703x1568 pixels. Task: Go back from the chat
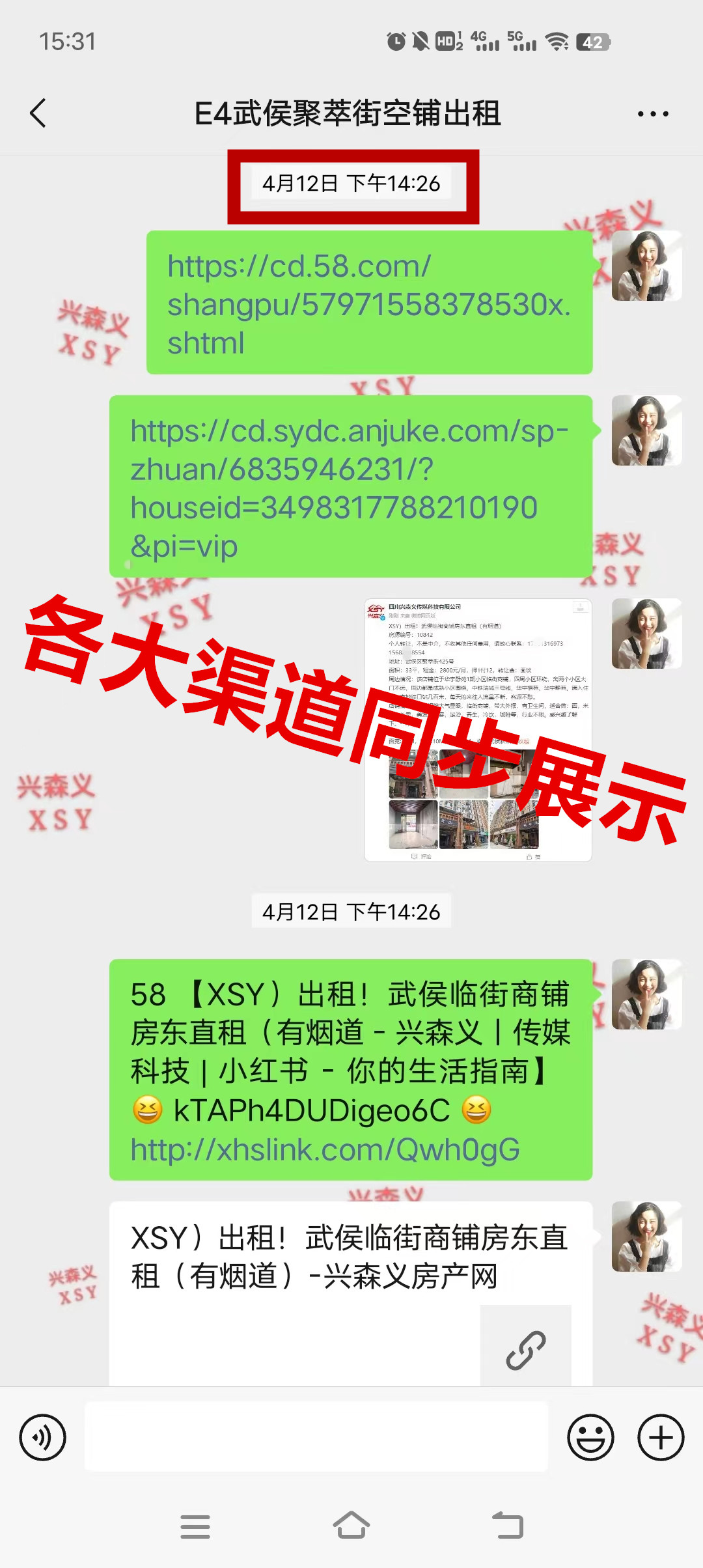coord(39,113)
